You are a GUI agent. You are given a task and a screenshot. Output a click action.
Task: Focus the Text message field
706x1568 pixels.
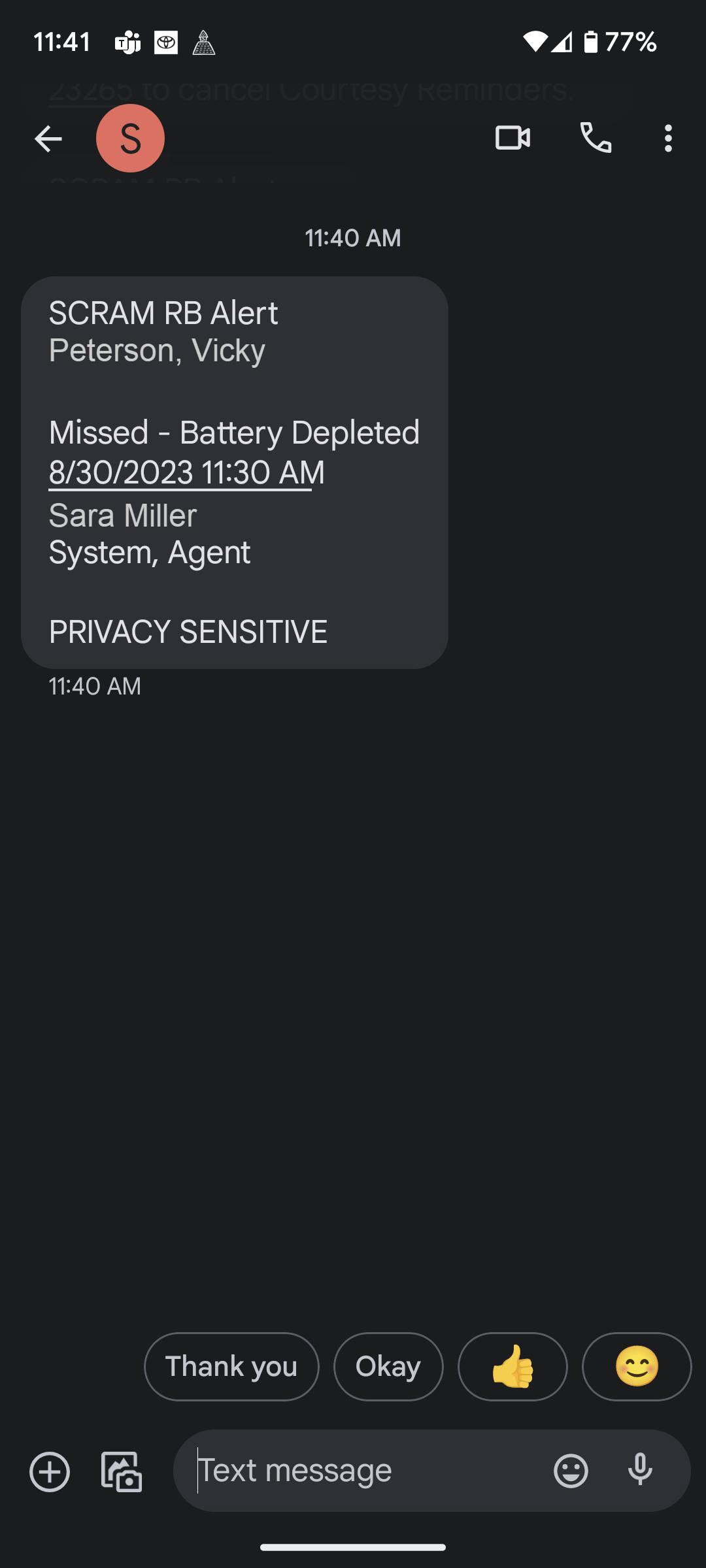point(366,1471)
